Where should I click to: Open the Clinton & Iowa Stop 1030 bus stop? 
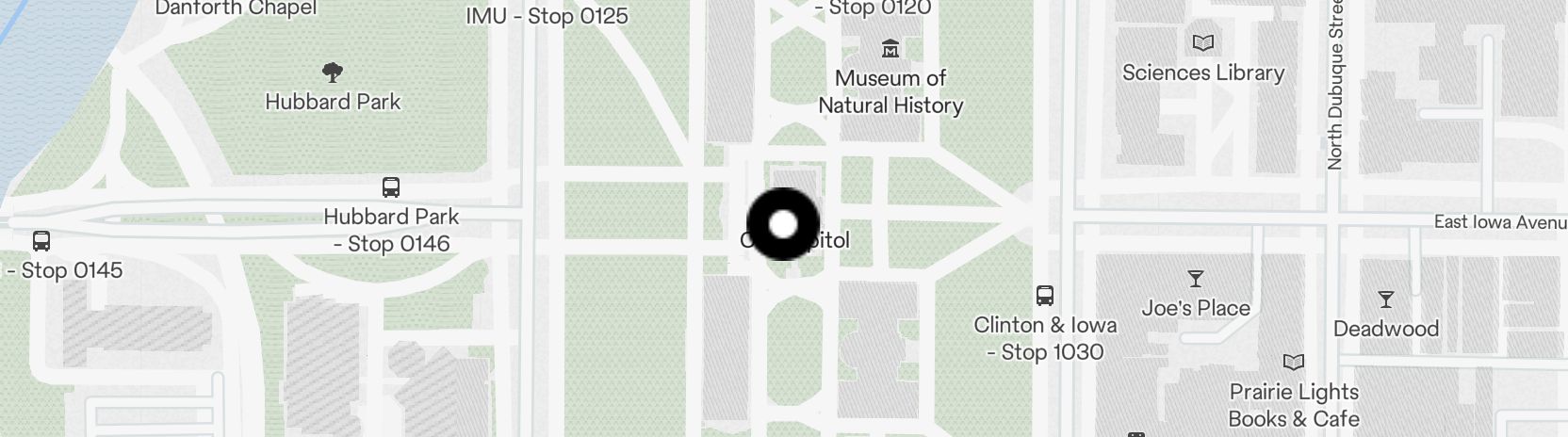1044,296
